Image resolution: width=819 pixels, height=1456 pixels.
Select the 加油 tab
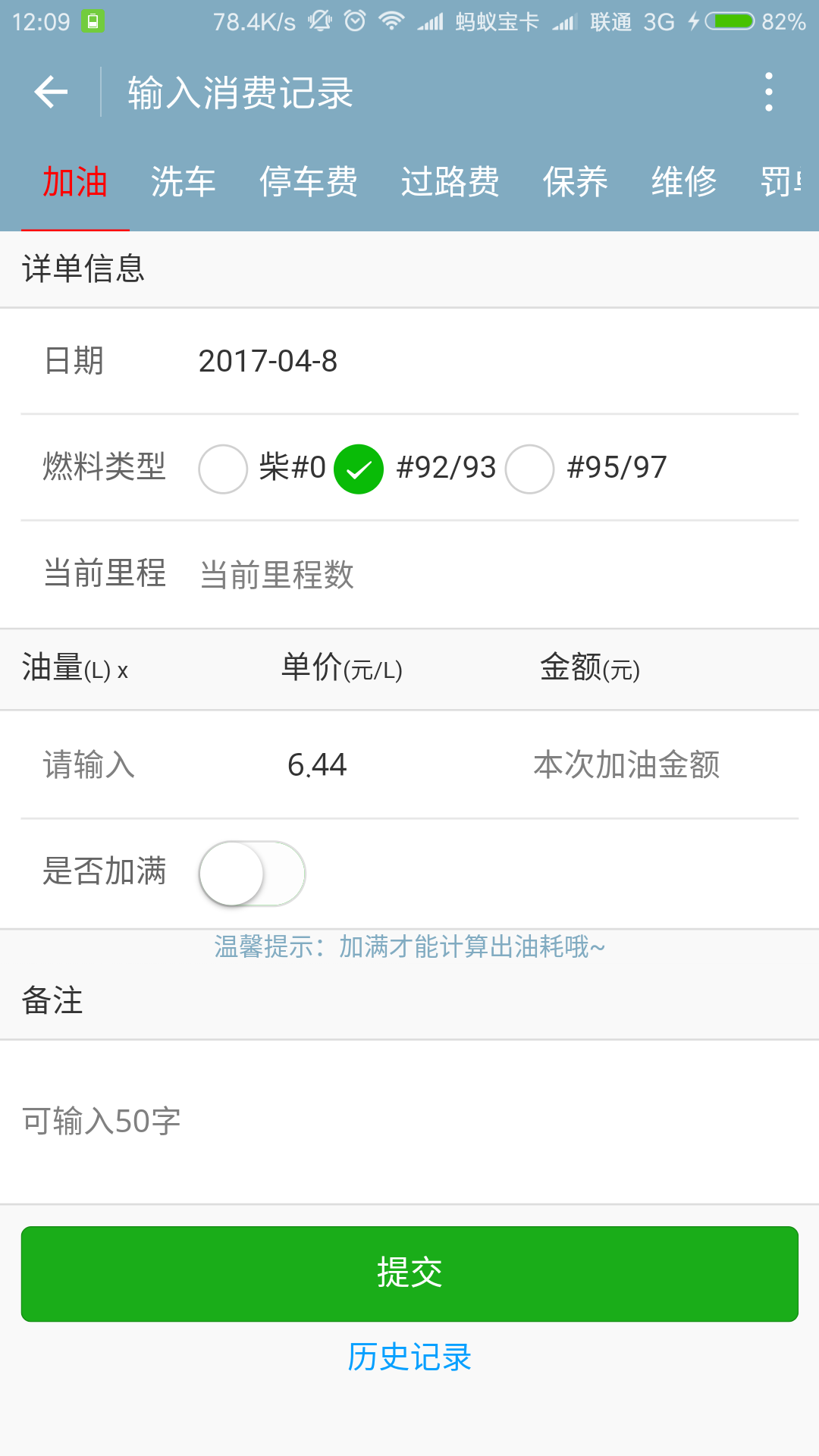tap(75, 182)
